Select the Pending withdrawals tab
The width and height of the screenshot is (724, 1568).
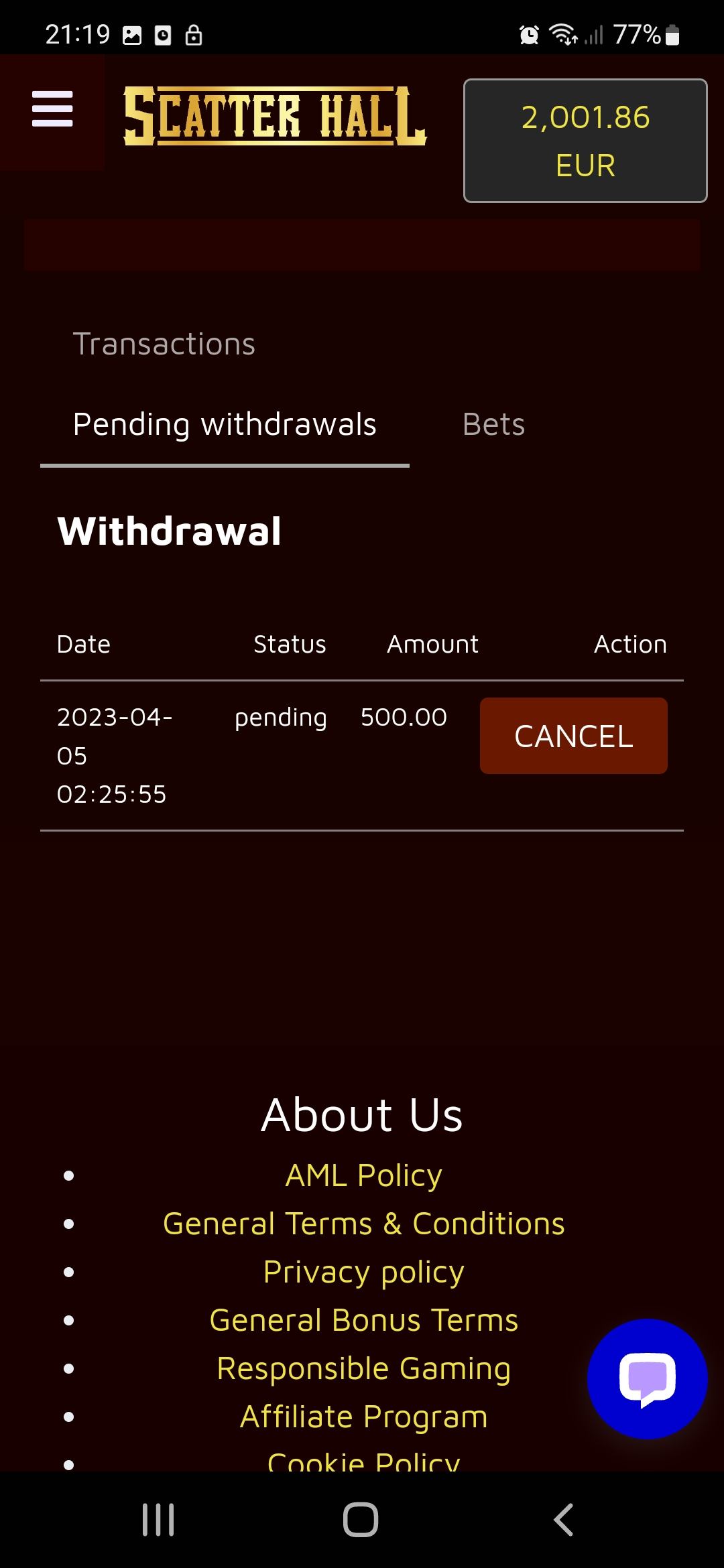225,425
